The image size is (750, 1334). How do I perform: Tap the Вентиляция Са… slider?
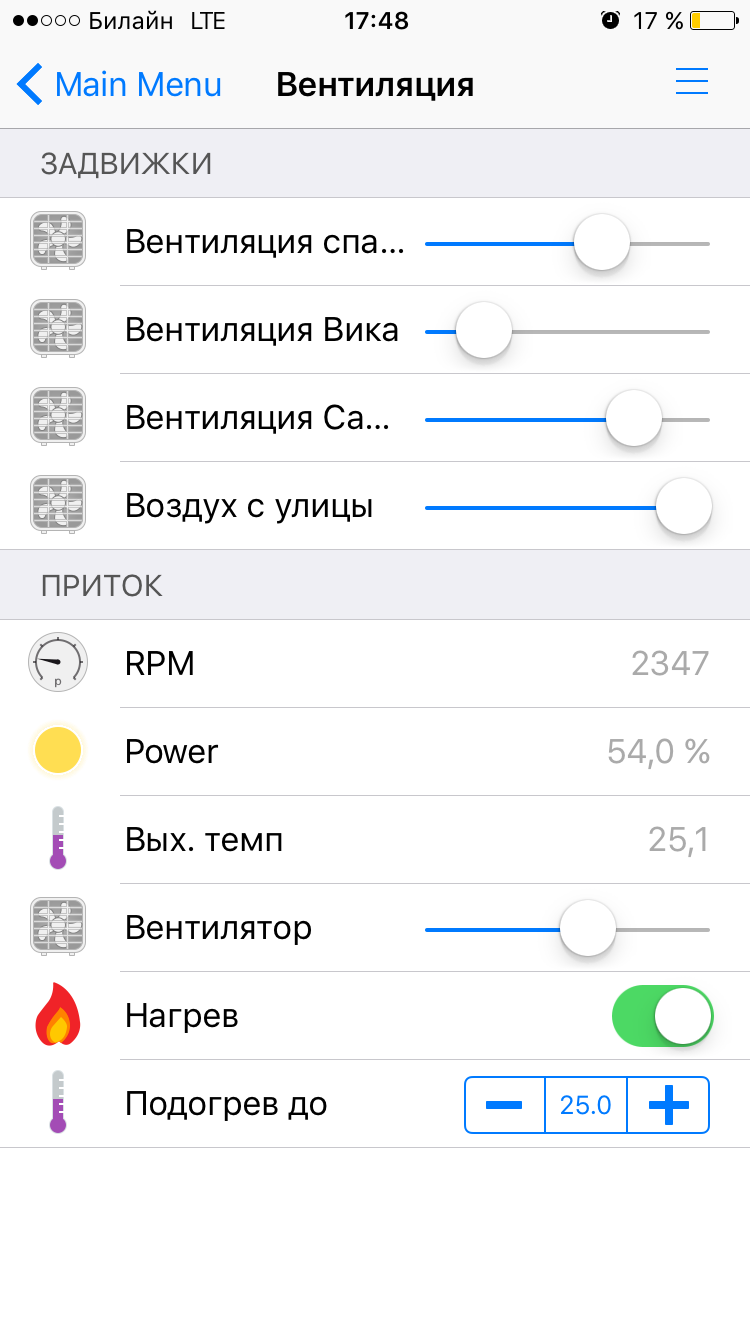(567, 419)
